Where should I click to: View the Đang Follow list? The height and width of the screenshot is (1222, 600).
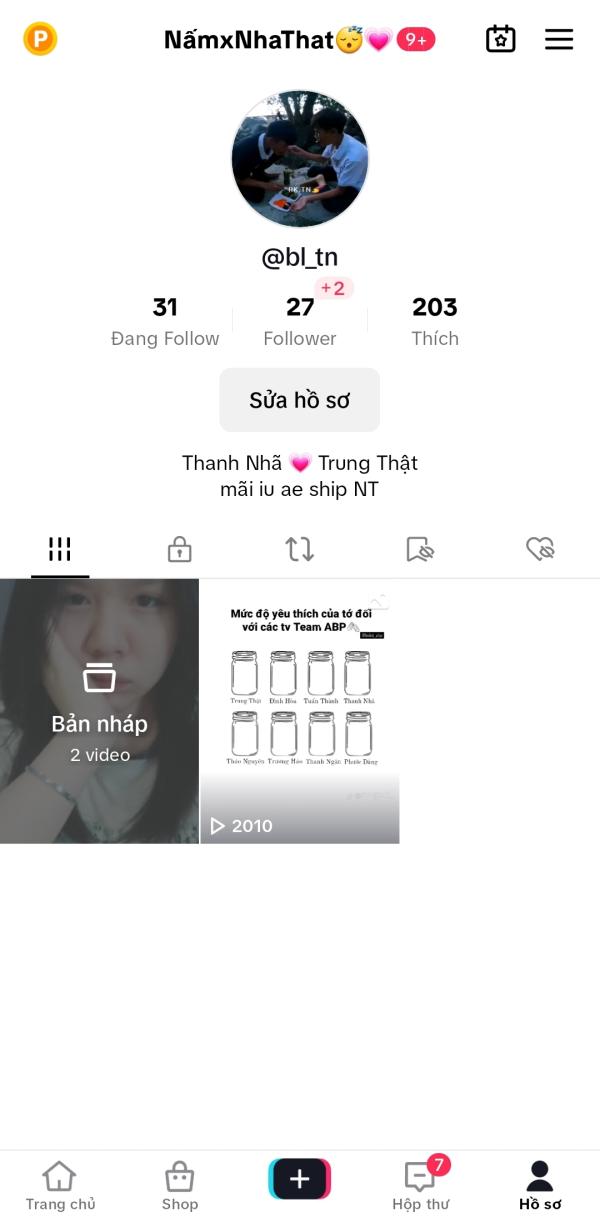click(x=165, y=321)
